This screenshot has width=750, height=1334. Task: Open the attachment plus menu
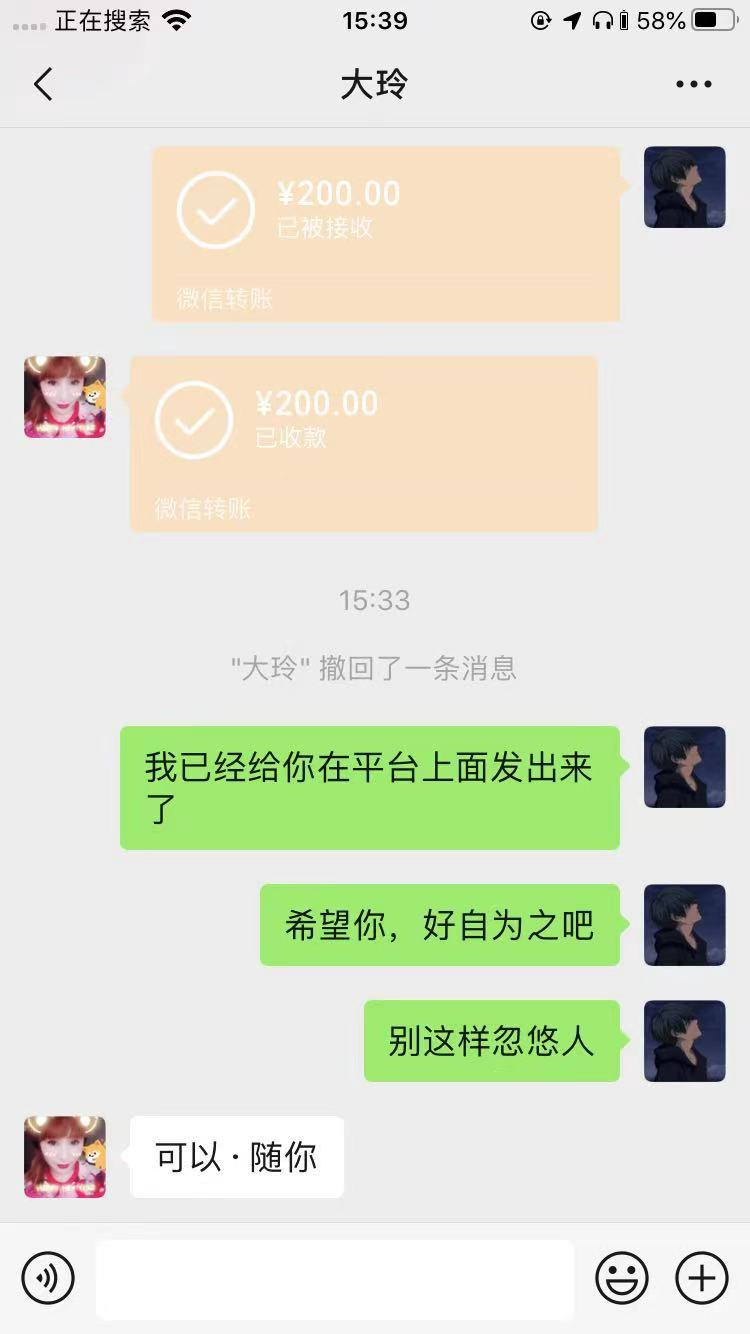(x=701, y=1278)
